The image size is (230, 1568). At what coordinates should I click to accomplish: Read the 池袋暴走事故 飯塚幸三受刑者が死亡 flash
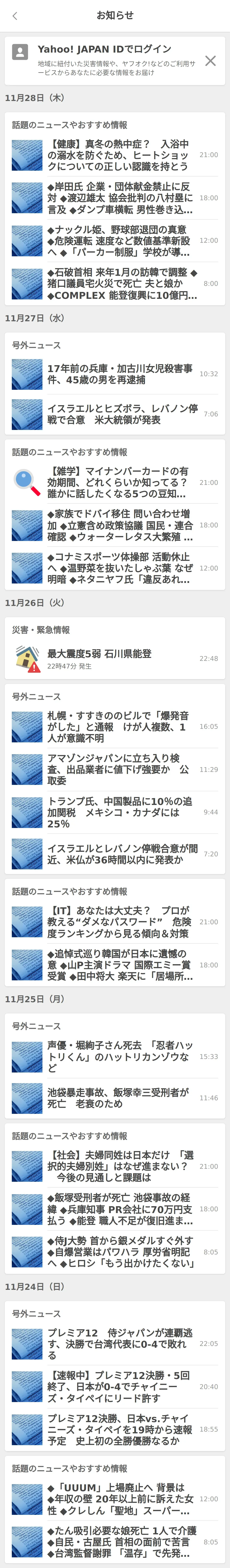point(116,1098)
